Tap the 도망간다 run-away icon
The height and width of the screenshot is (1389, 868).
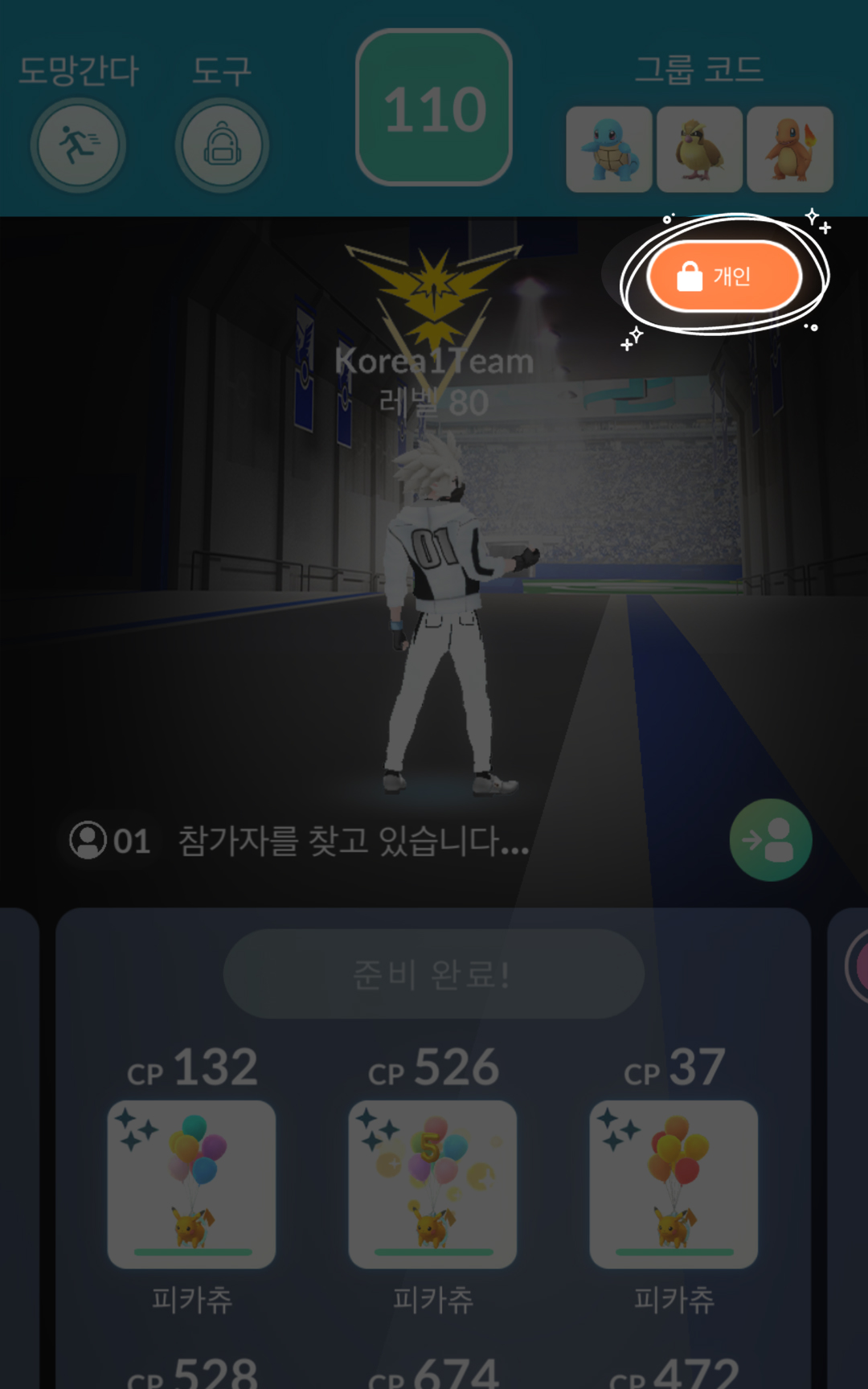coord(78,143)
